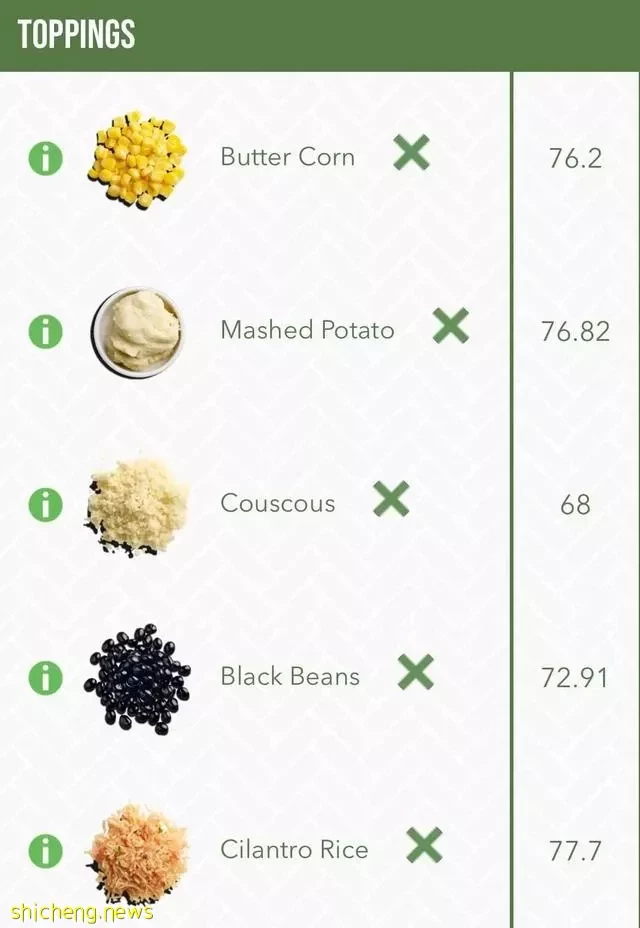The width and height of the screenshot is (640, 928).
Task: Tap info icon beside Black Beans
Action: click(45, 677)
